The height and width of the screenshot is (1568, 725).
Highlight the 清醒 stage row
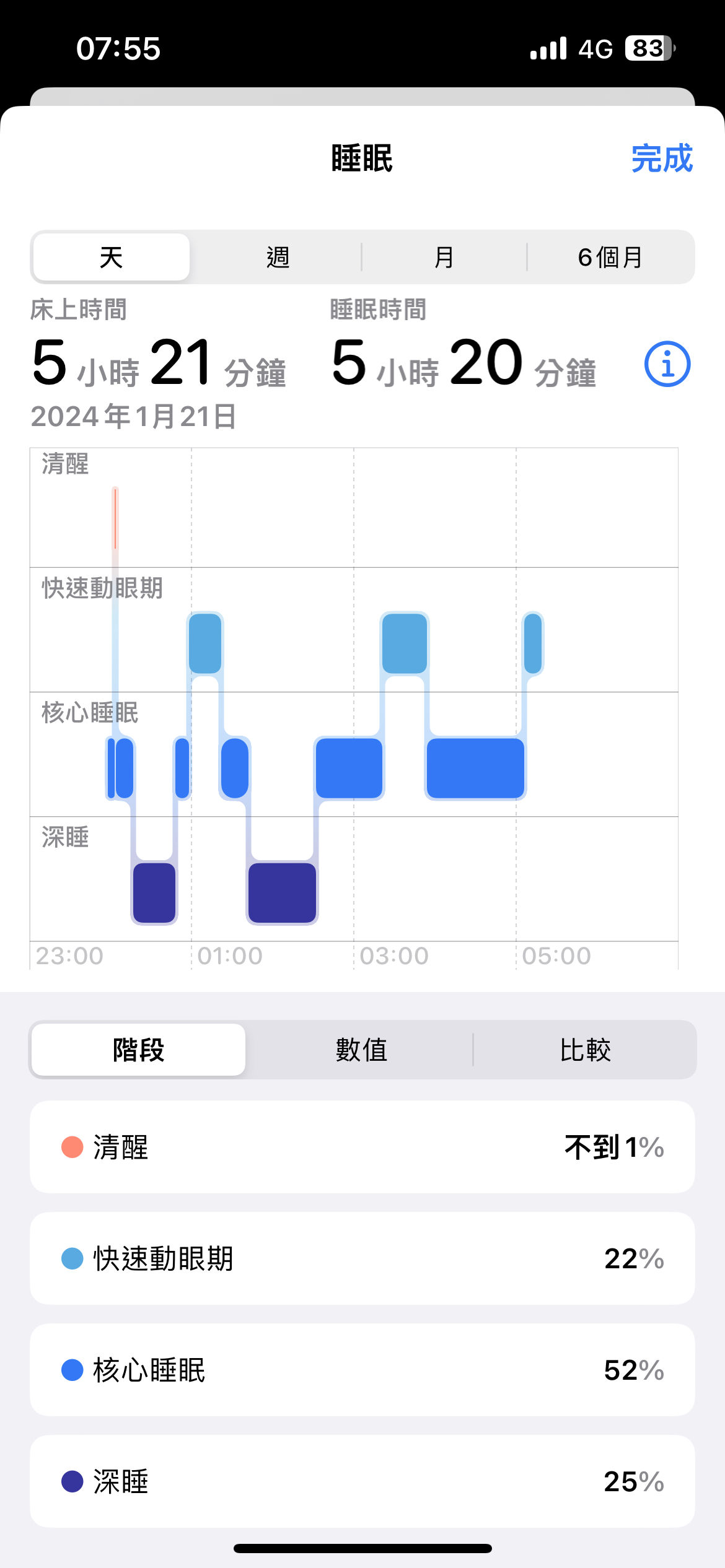[x=362, y=1147]
